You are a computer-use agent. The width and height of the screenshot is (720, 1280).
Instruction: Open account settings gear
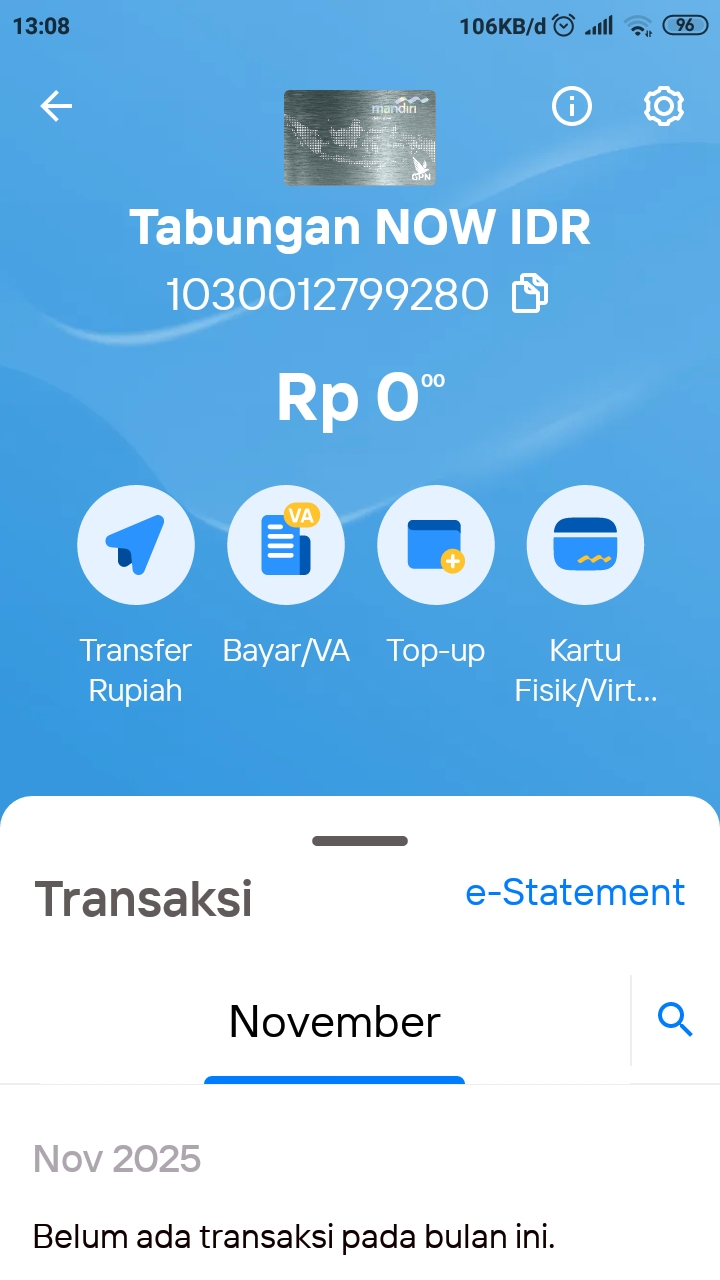[663, 106]
